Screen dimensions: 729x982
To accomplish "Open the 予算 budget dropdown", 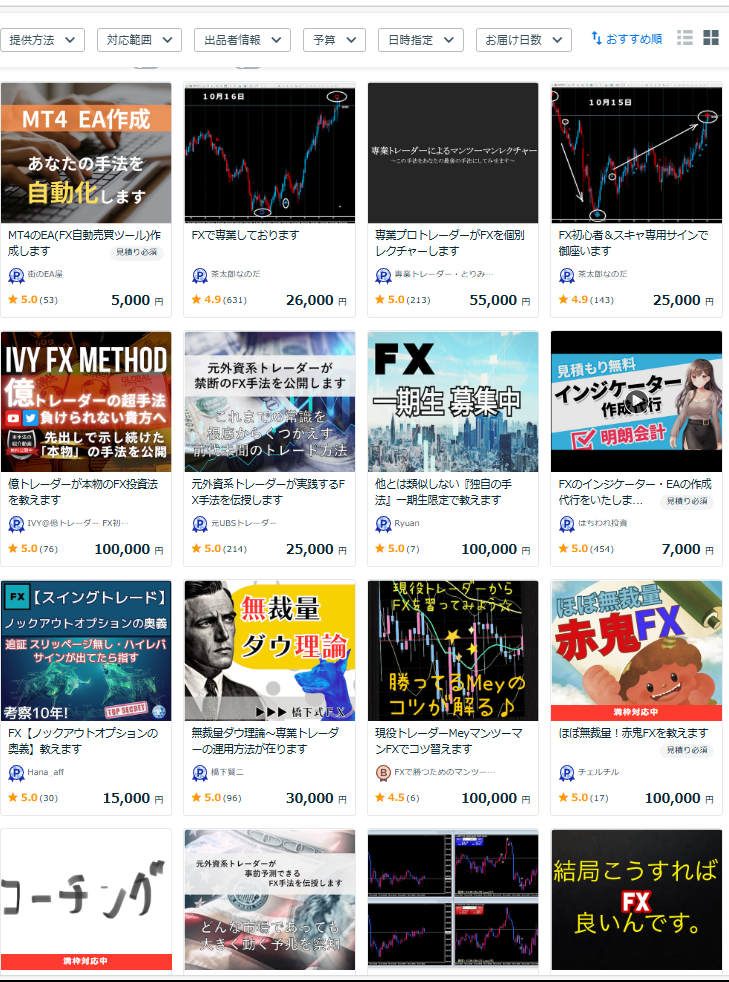I will pyautogui.click(x=334, y=40).
